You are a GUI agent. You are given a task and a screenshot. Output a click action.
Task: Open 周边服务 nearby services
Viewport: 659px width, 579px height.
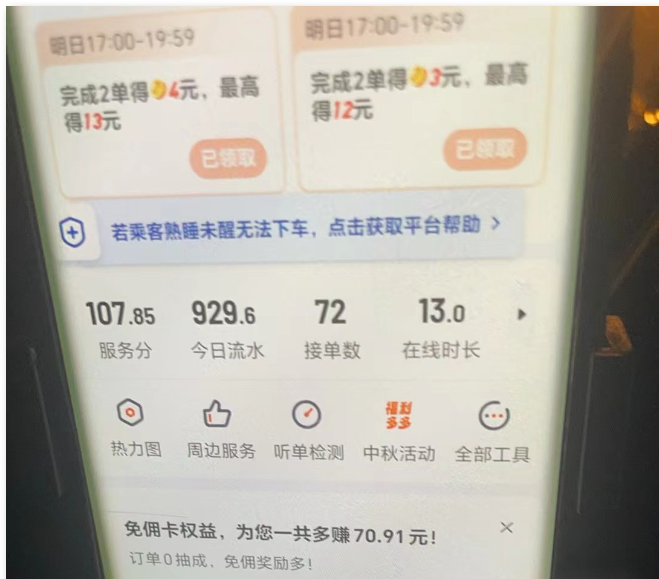tap(220, 427)
